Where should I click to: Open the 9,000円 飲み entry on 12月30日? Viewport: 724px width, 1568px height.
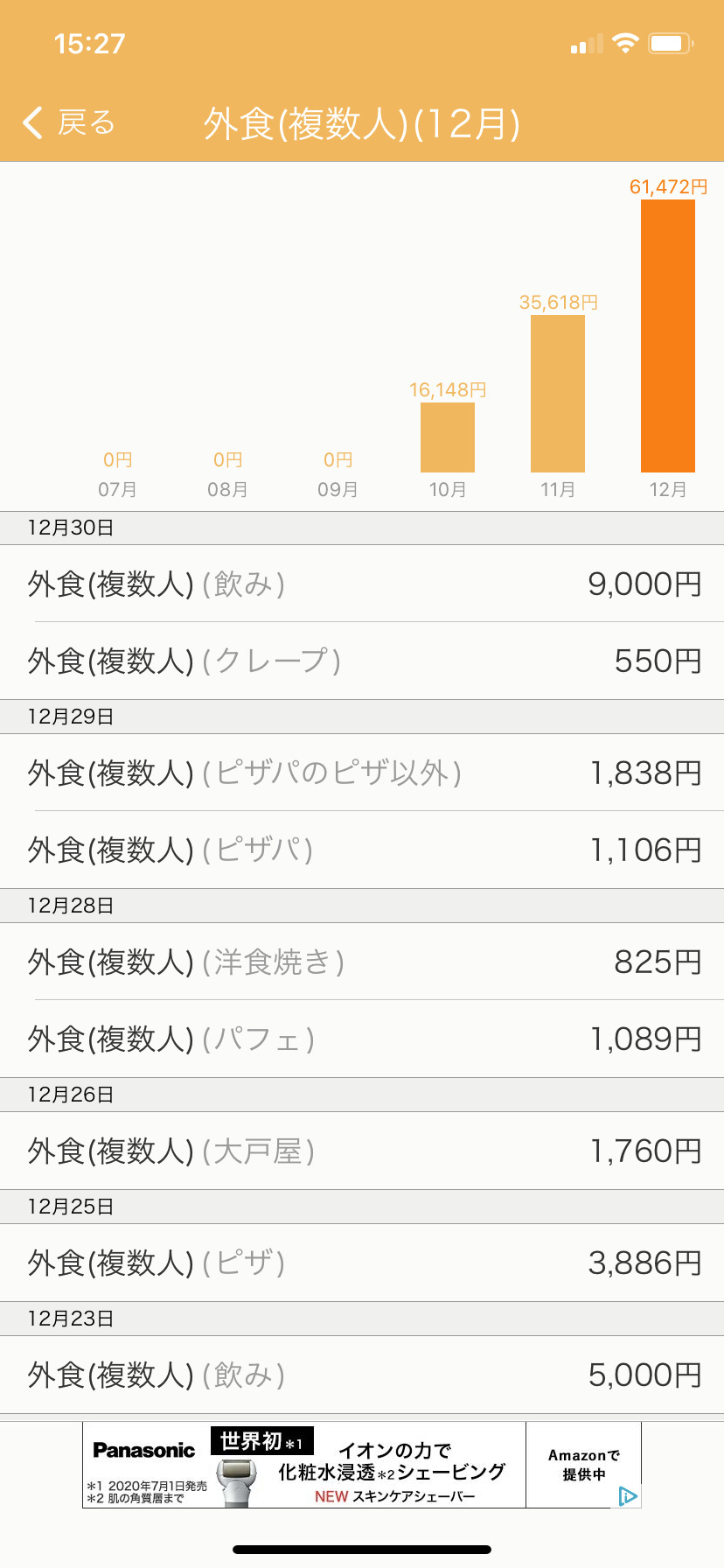(x=362, y=584)
